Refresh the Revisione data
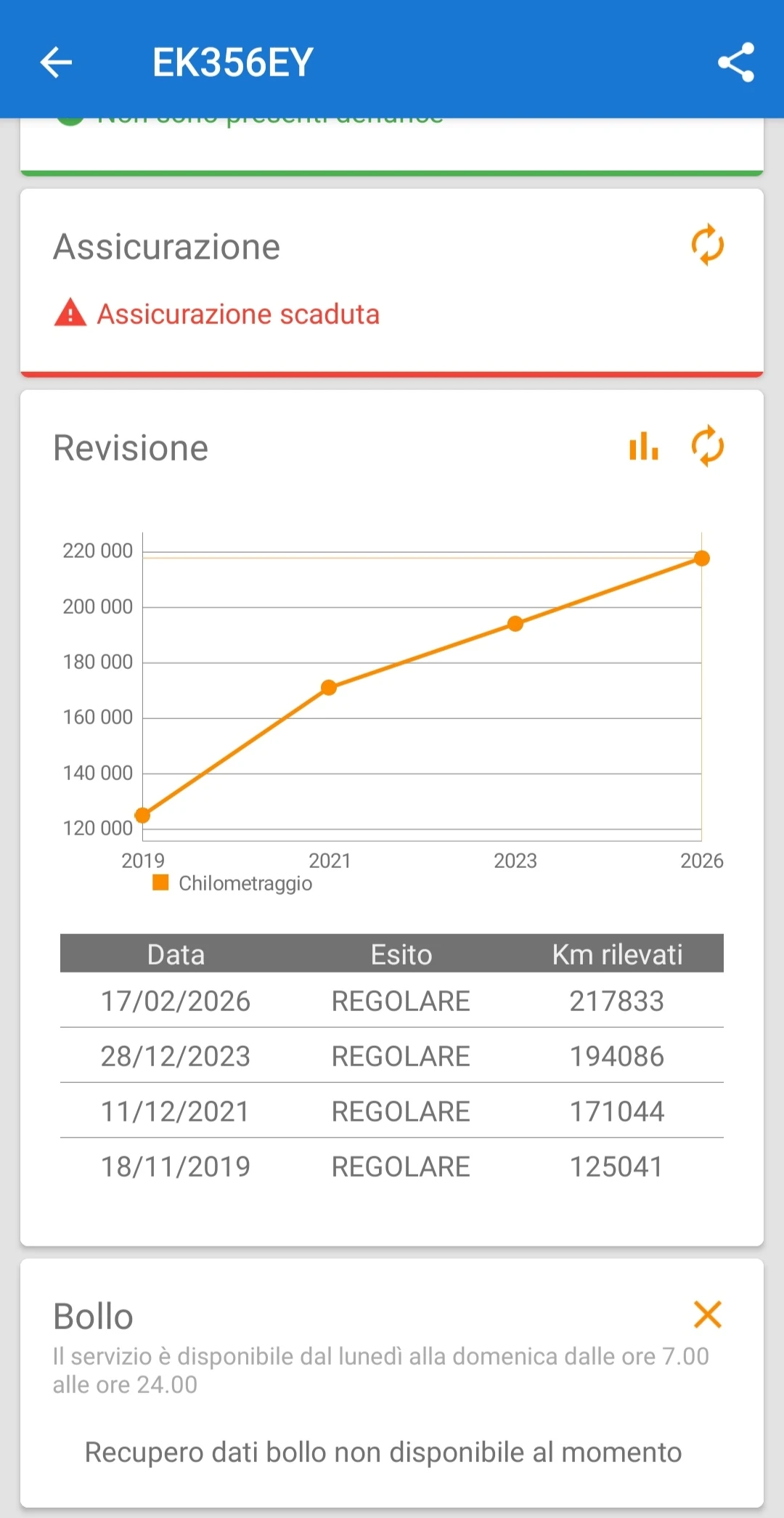 708,446
